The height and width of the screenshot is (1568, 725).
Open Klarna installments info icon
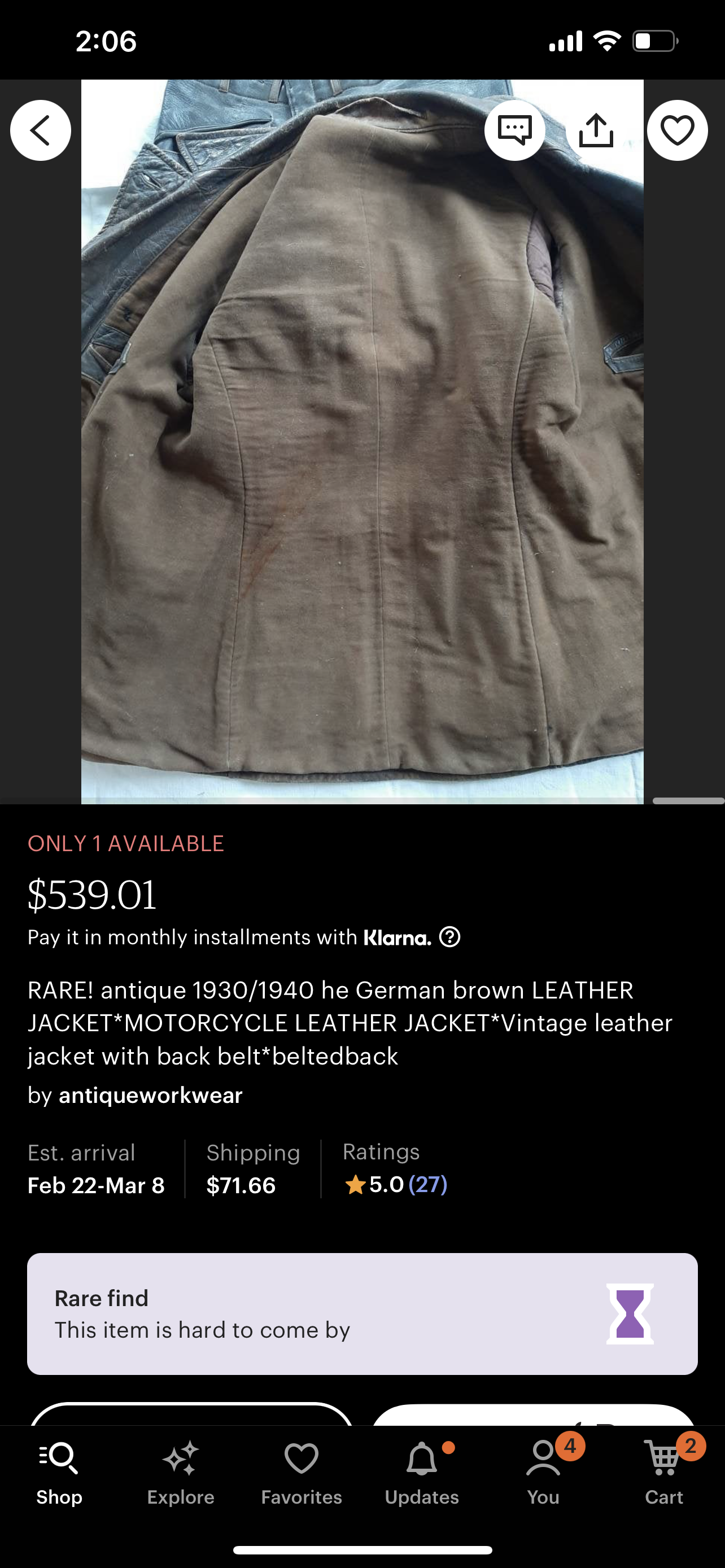click(450, 937)
